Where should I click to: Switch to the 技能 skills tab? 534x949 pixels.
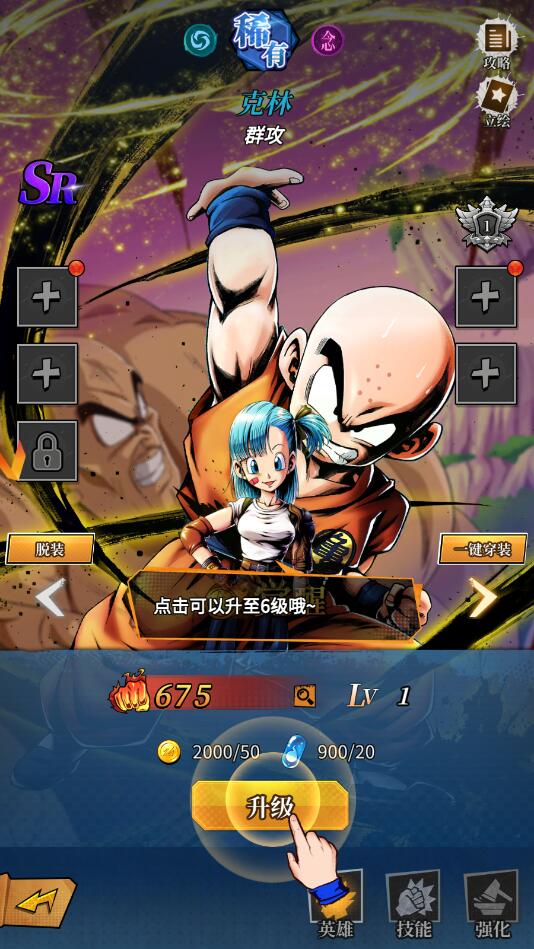412,904
